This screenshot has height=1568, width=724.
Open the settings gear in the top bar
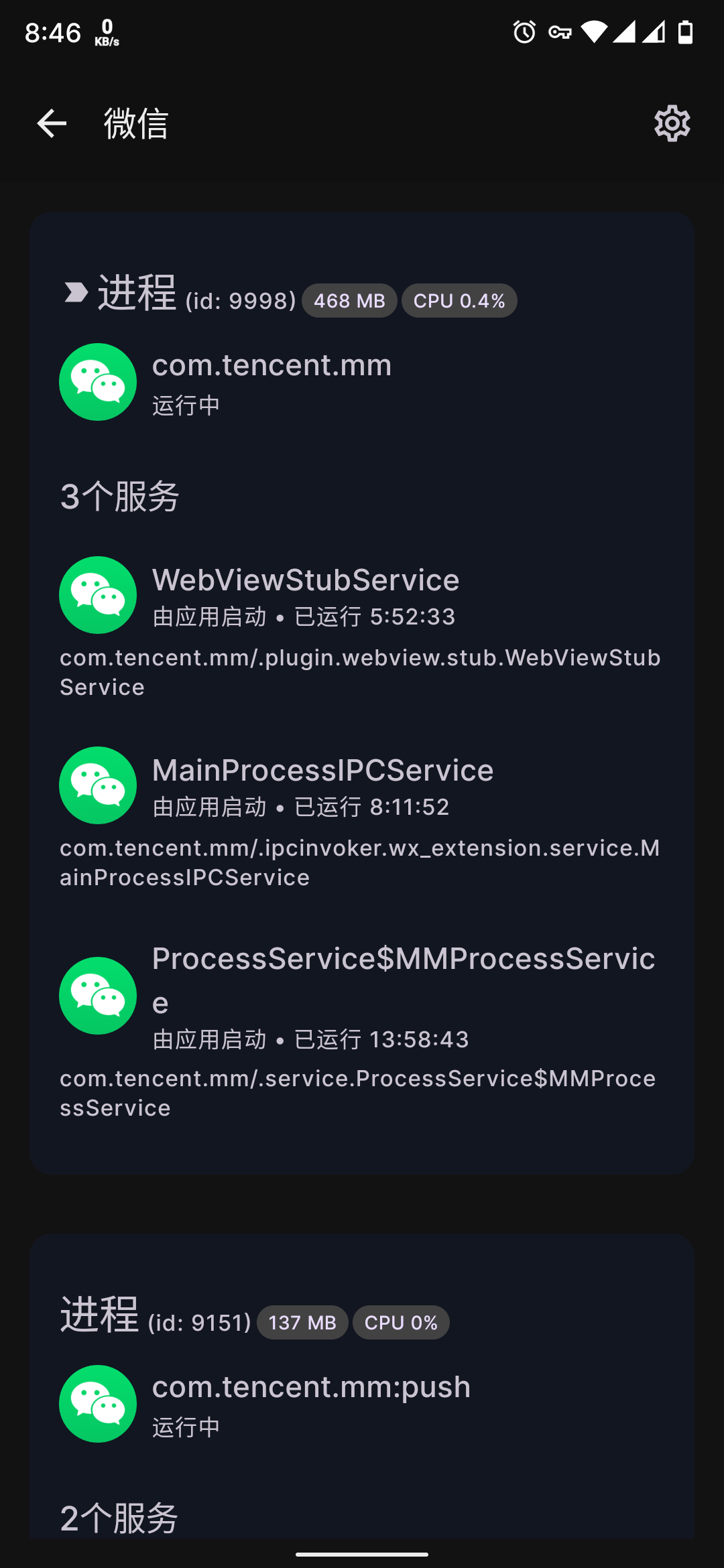pos(671,123)
